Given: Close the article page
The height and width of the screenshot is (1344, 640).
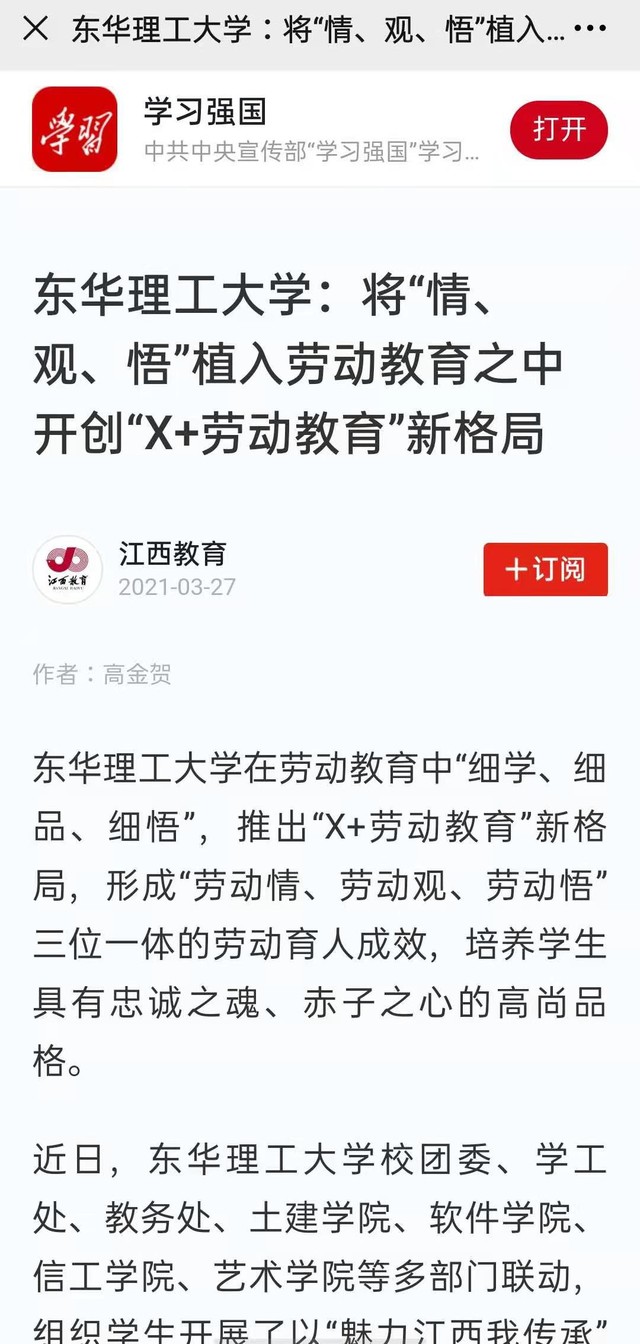Looking at the screenshot, I should (x=35, y=29).
